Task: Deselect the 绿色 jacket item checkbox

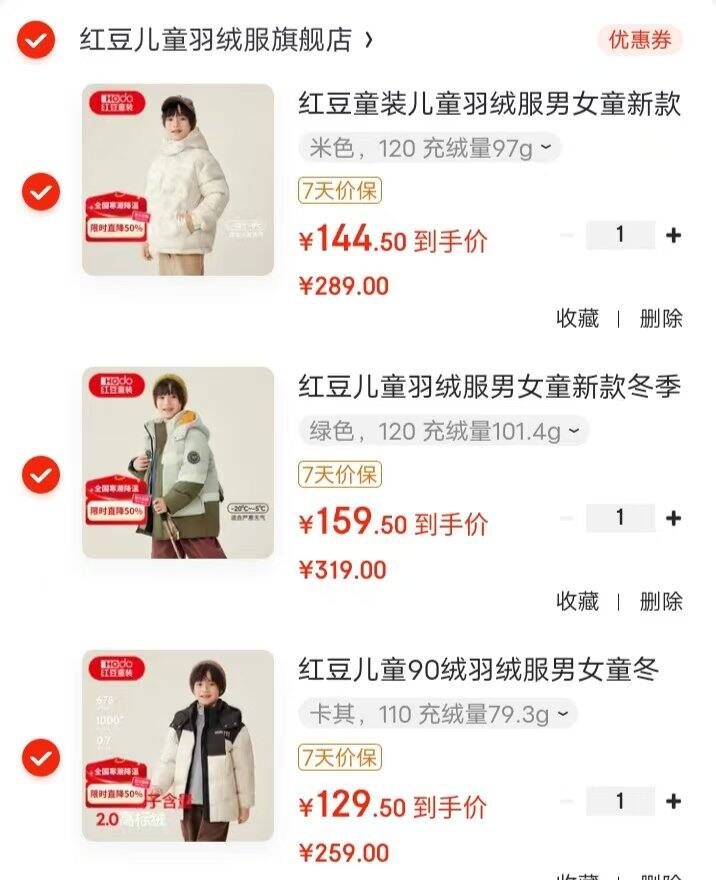Action: (41, 474)
